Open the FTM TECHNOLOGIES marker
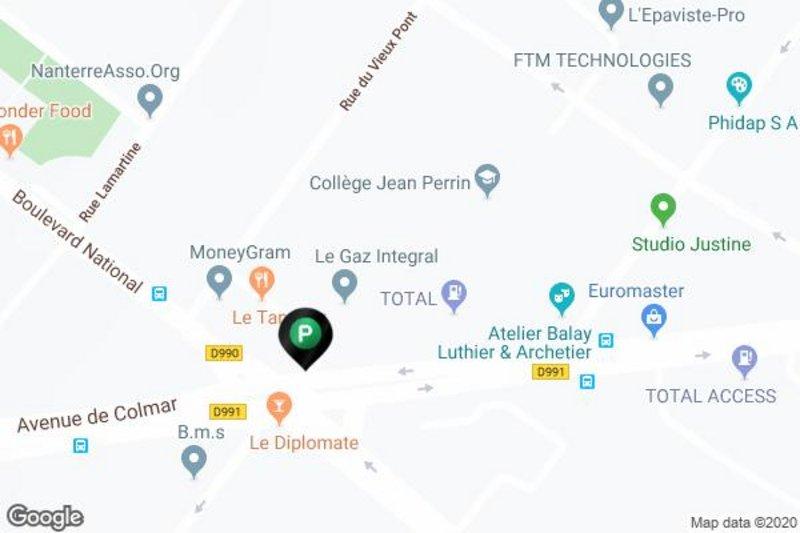The image size is (800, 533). [x=660, y=88]
